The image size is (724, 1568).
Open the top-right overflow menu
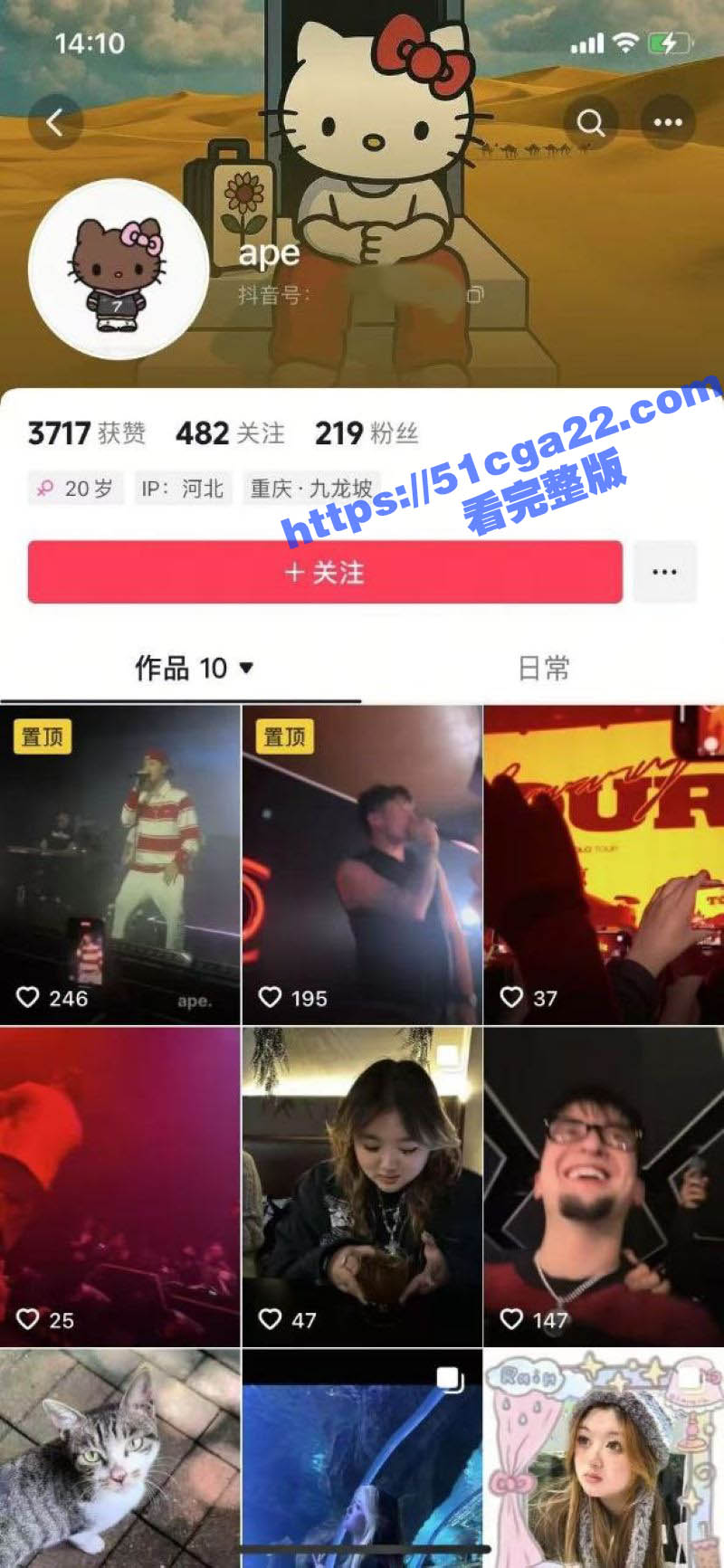pyautogui.click(x=668, y=122)
